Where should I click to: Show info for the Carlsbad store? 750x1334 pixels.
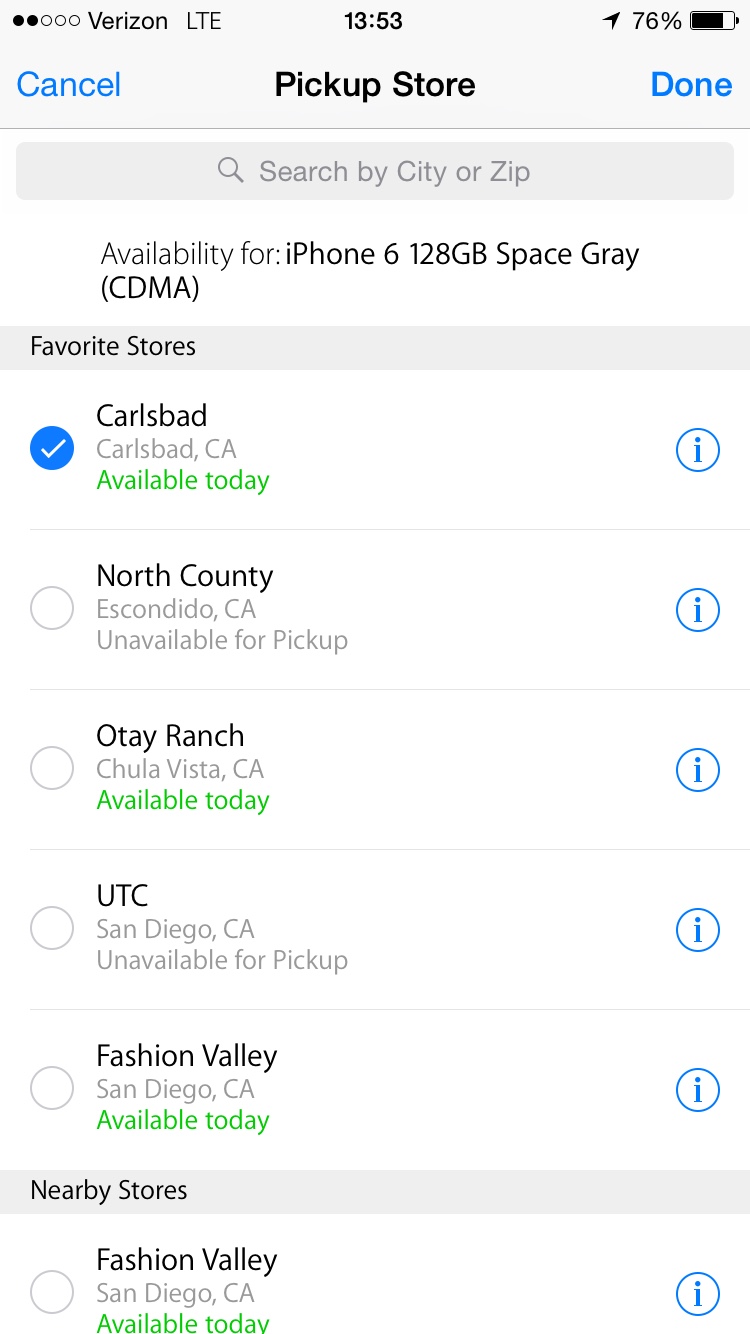[x=698, y=450]
